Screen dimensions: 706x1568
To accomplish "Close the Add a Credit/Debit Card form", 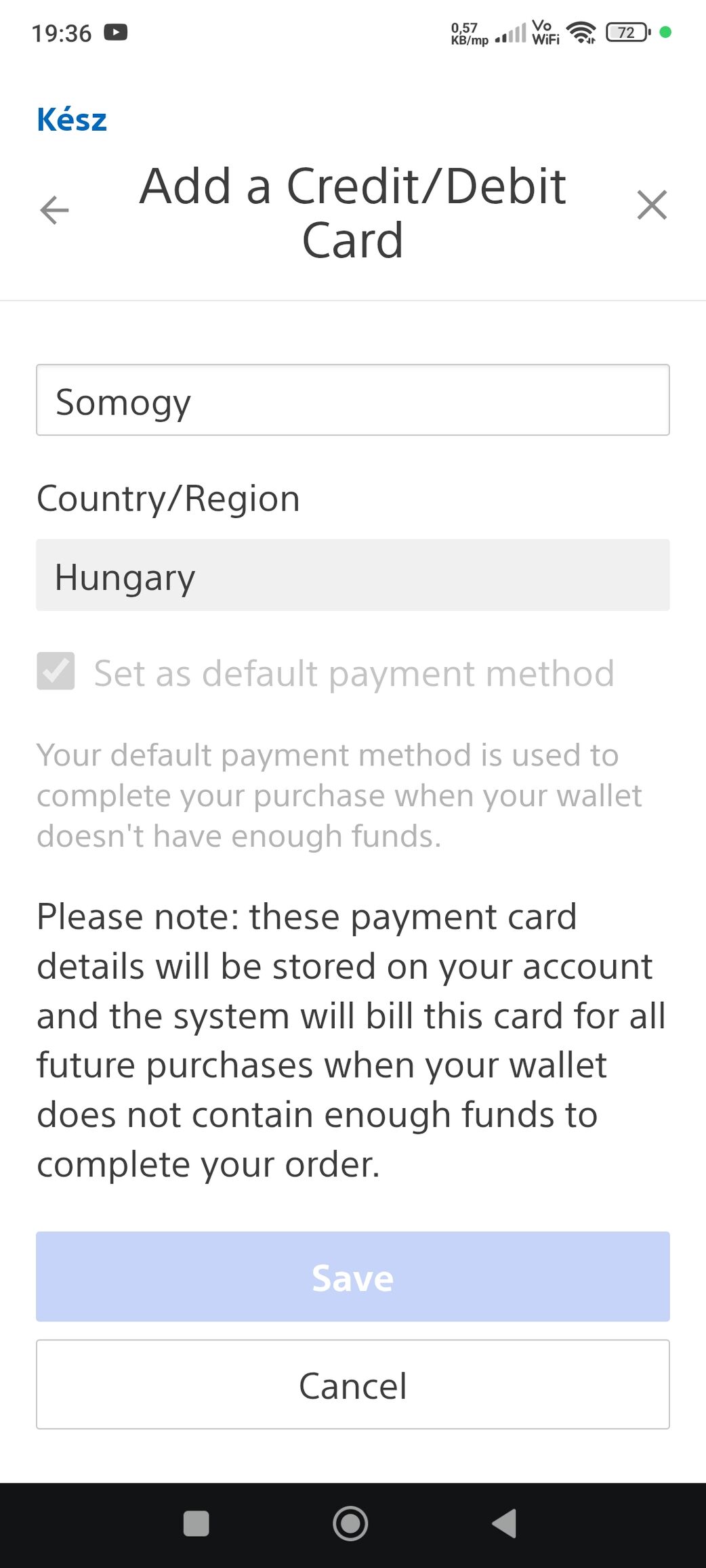I will (652, 205).
